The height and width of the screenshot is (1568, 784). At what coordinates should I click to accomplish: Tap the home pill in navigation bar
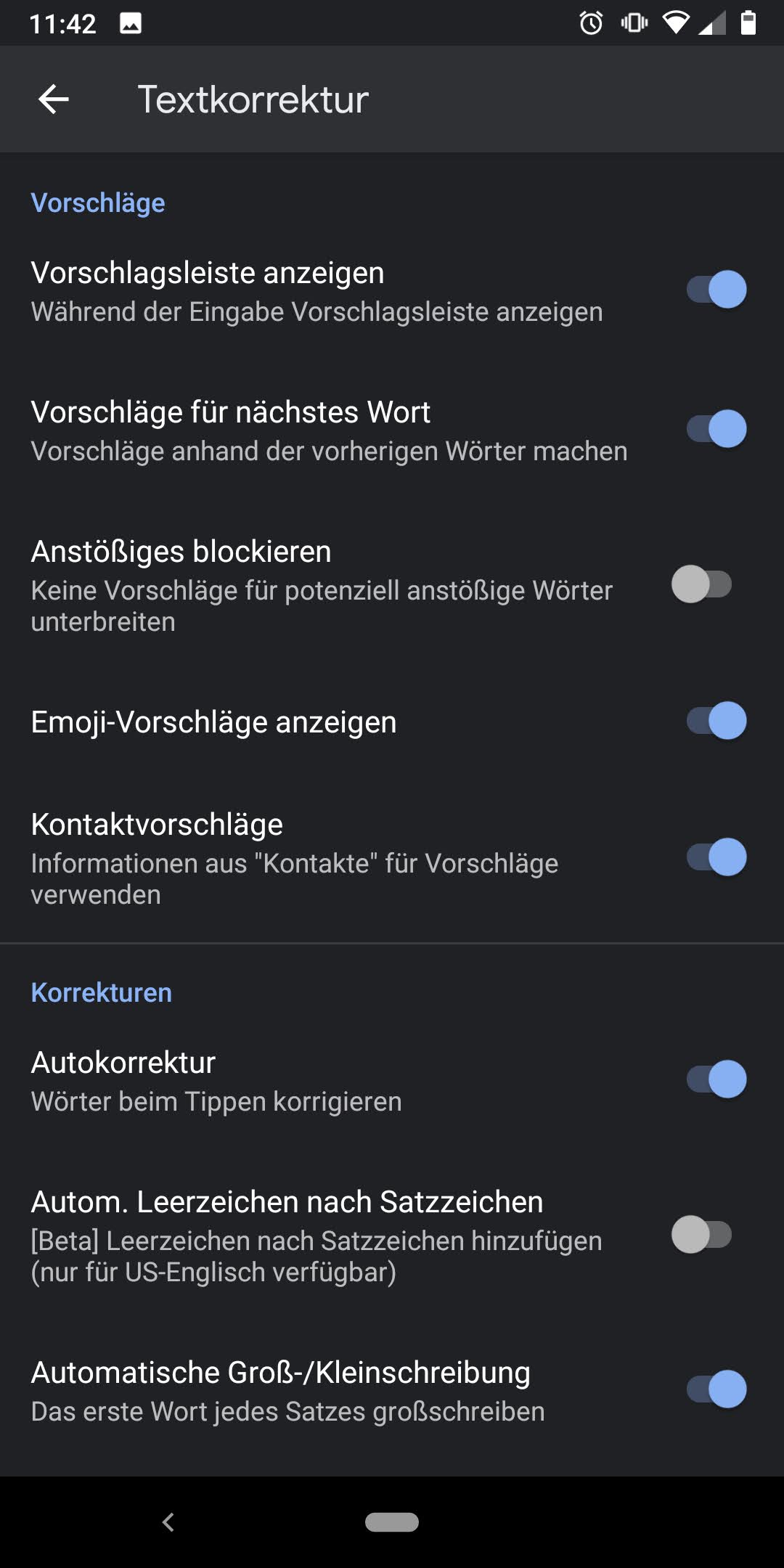(x=392, y=1522)
